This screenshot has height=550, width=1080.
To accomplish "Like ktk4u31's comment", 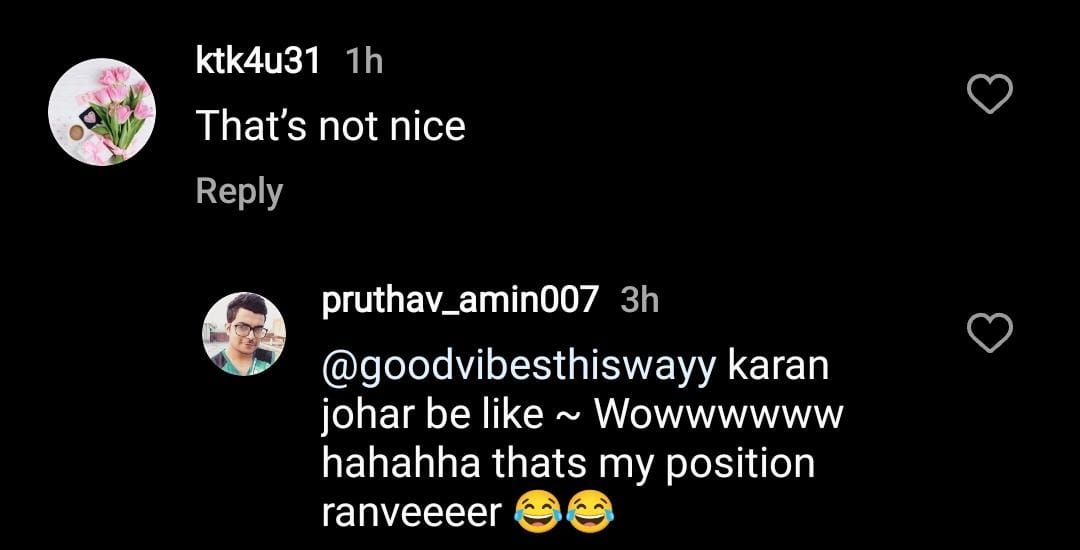I will [991, 96].
